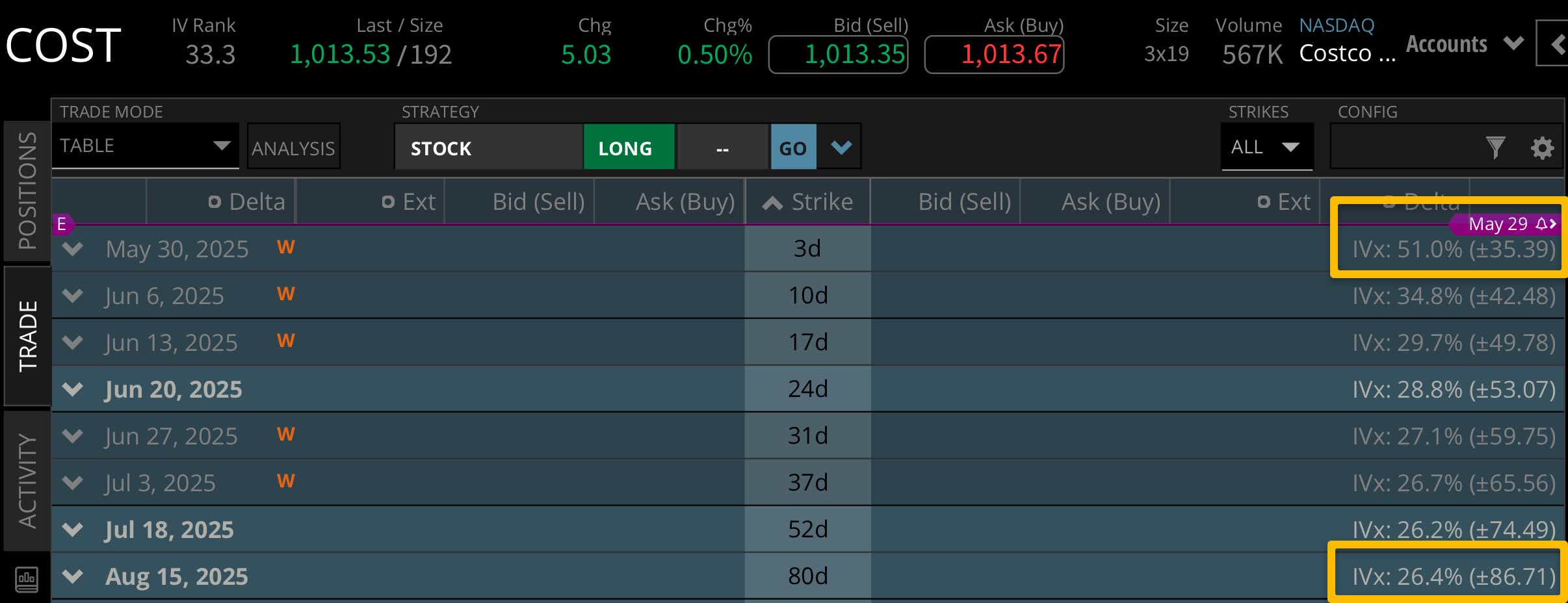Select the STOCK strategy

488,148
